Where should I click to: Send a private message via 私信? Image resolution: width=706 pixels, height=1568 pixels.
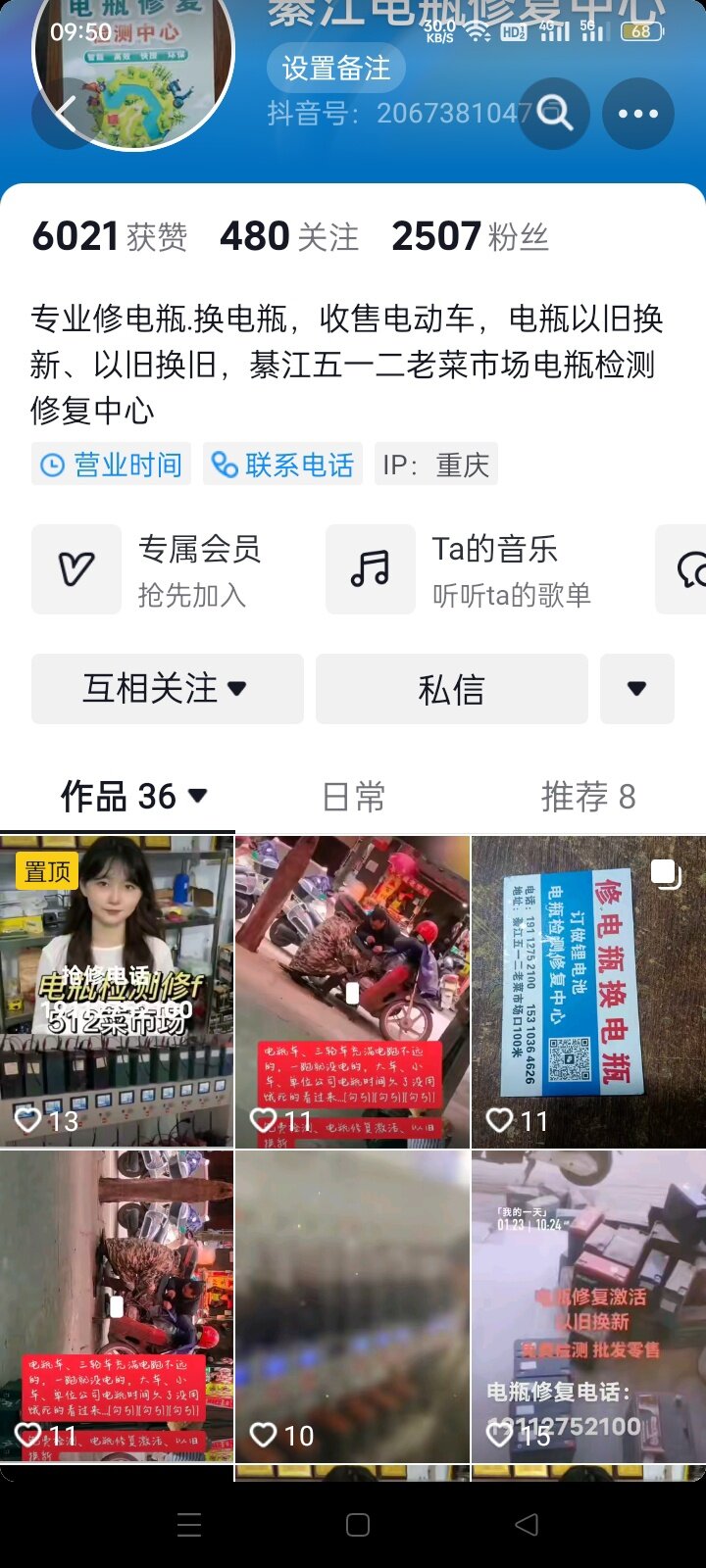point(451,689)
